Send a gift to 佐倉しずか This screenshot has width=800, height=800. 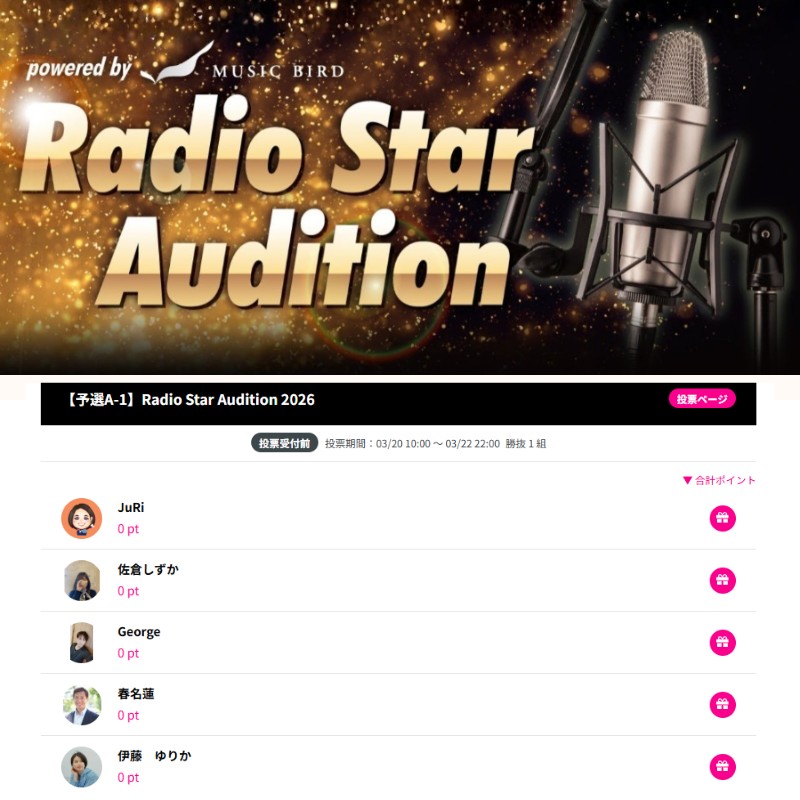722,580
